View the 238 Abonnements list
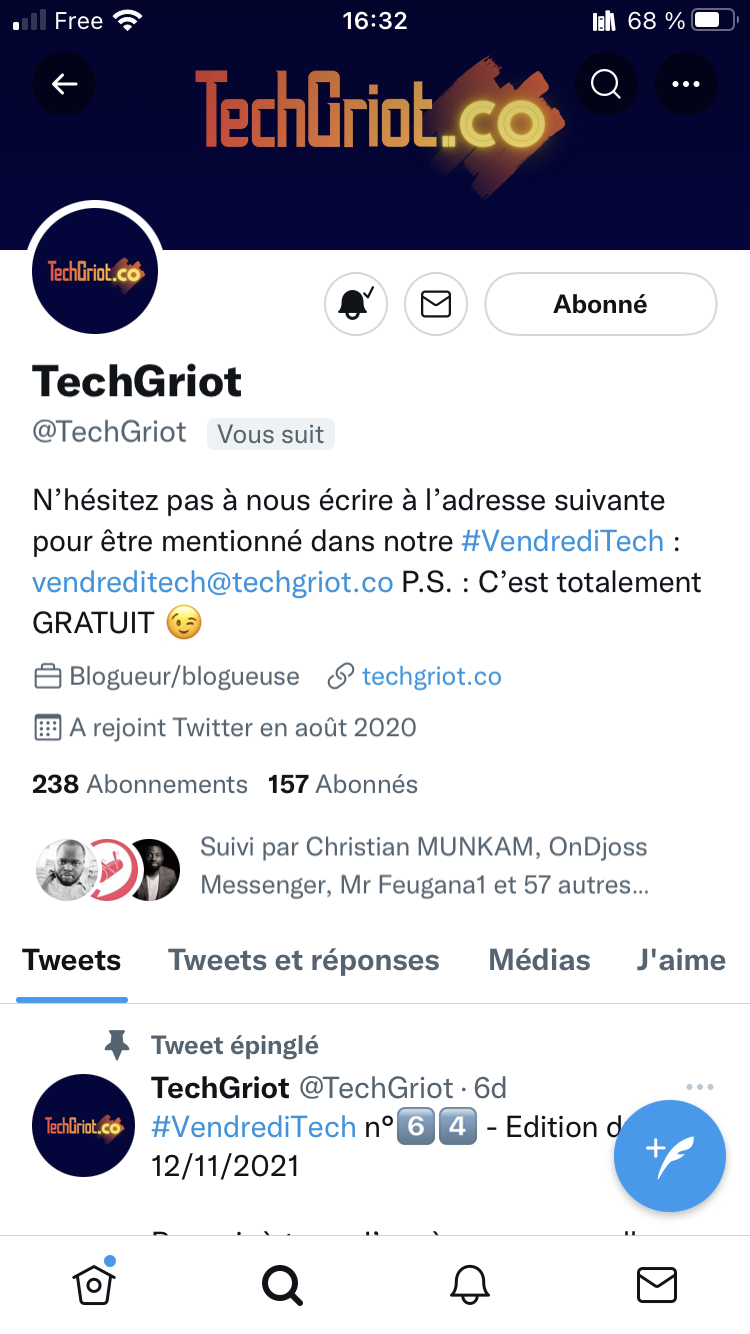The image size is (750, 1334). (140, 784)
